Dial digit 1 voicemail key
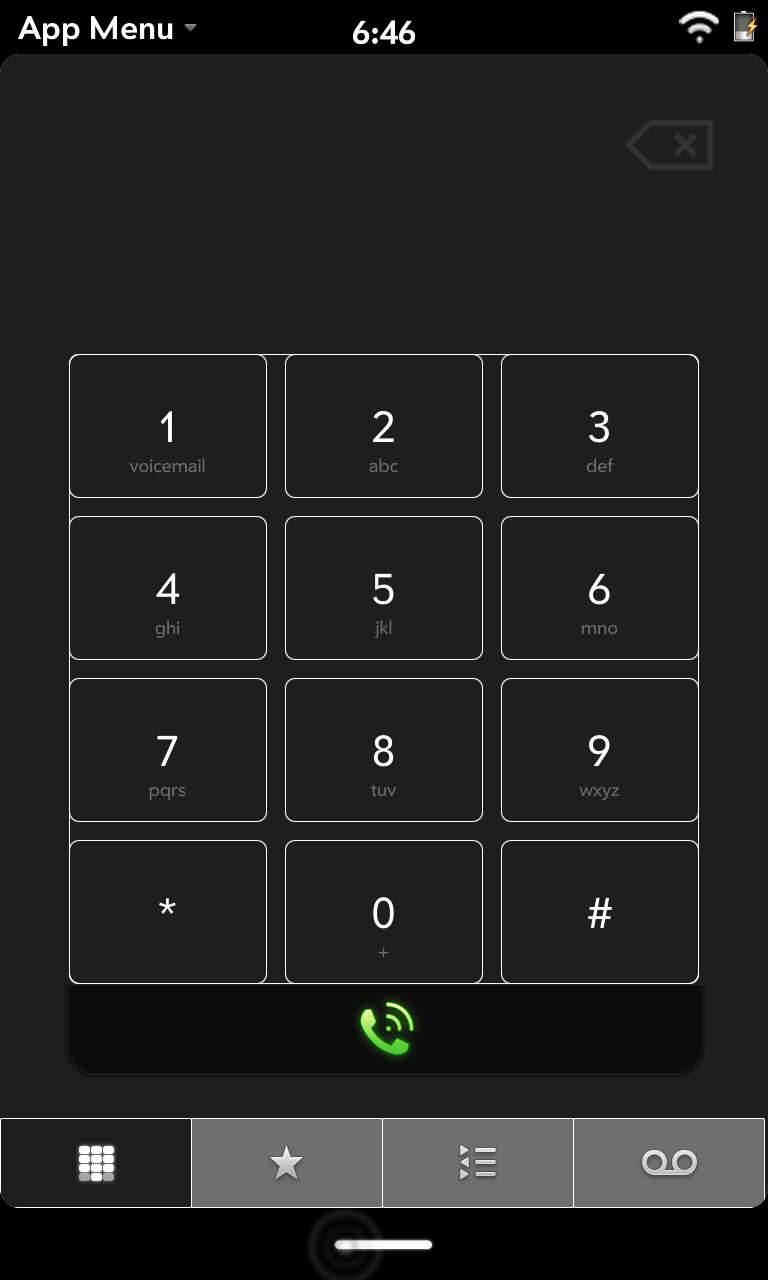 pos(168,426)
